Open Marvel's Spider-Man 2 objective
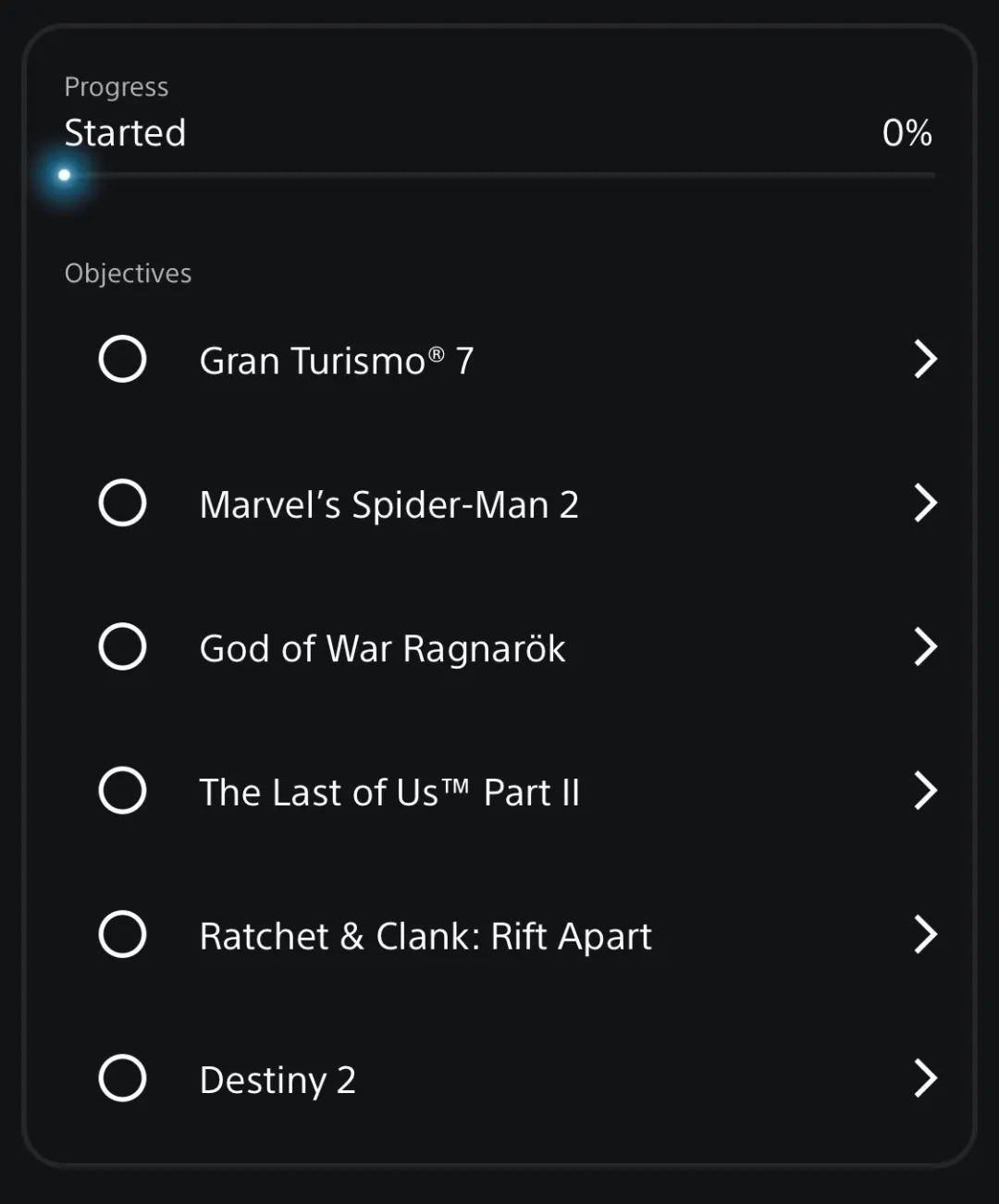The height and width of the screenshot is (1204, 999). click(388, 504)
